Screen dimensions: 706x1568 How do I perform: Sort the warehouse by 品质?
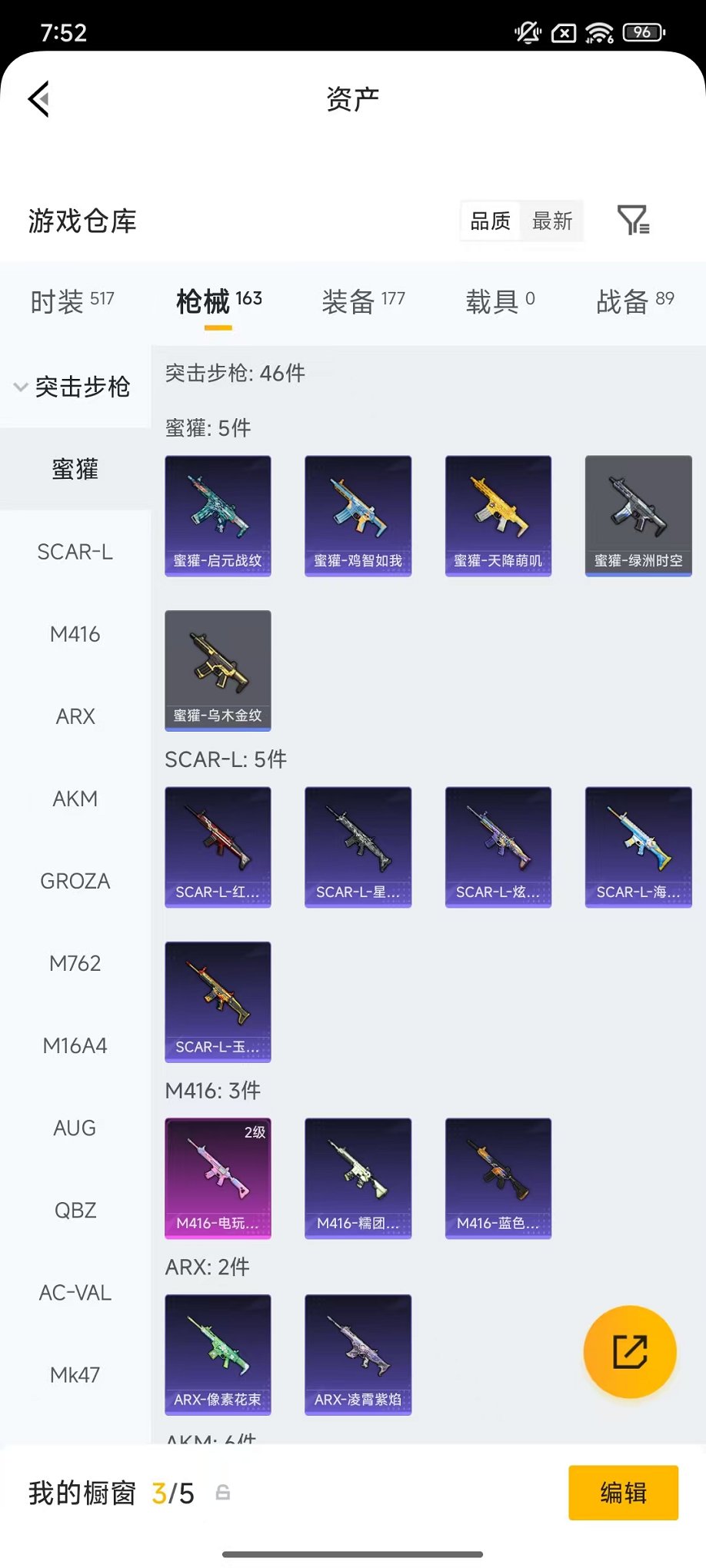(x=491, y=221)
